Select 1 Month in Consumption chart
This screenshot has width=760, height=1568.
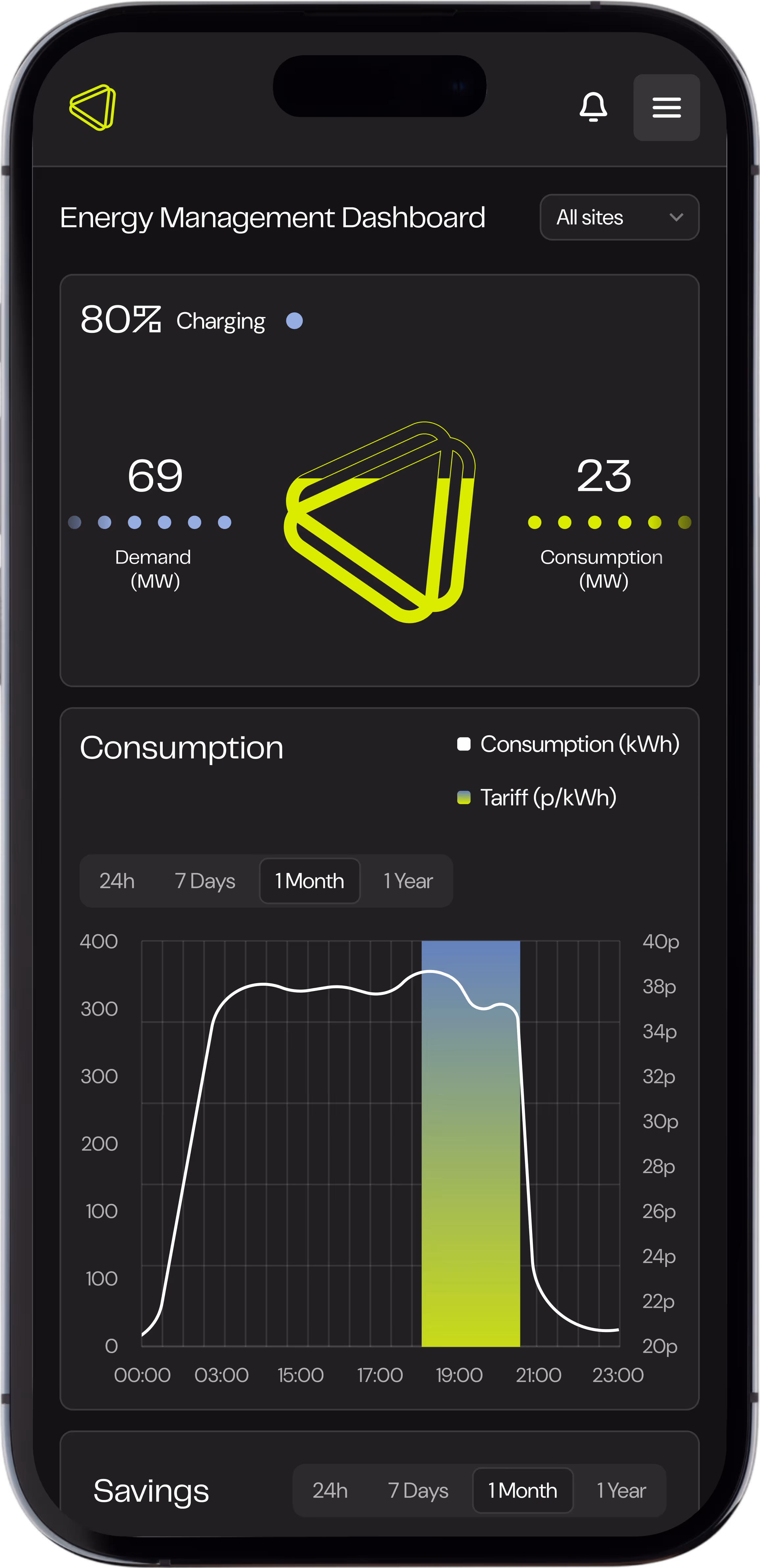pyautogui.click(x=309, y=881)
